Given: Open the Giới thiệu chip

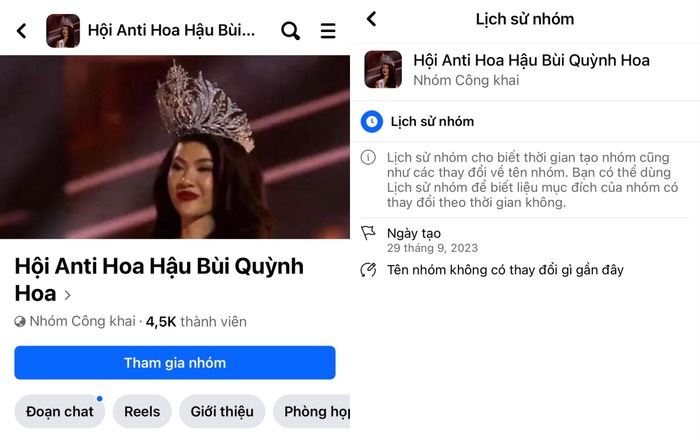Looking at the screenshot, I should 222,411.
